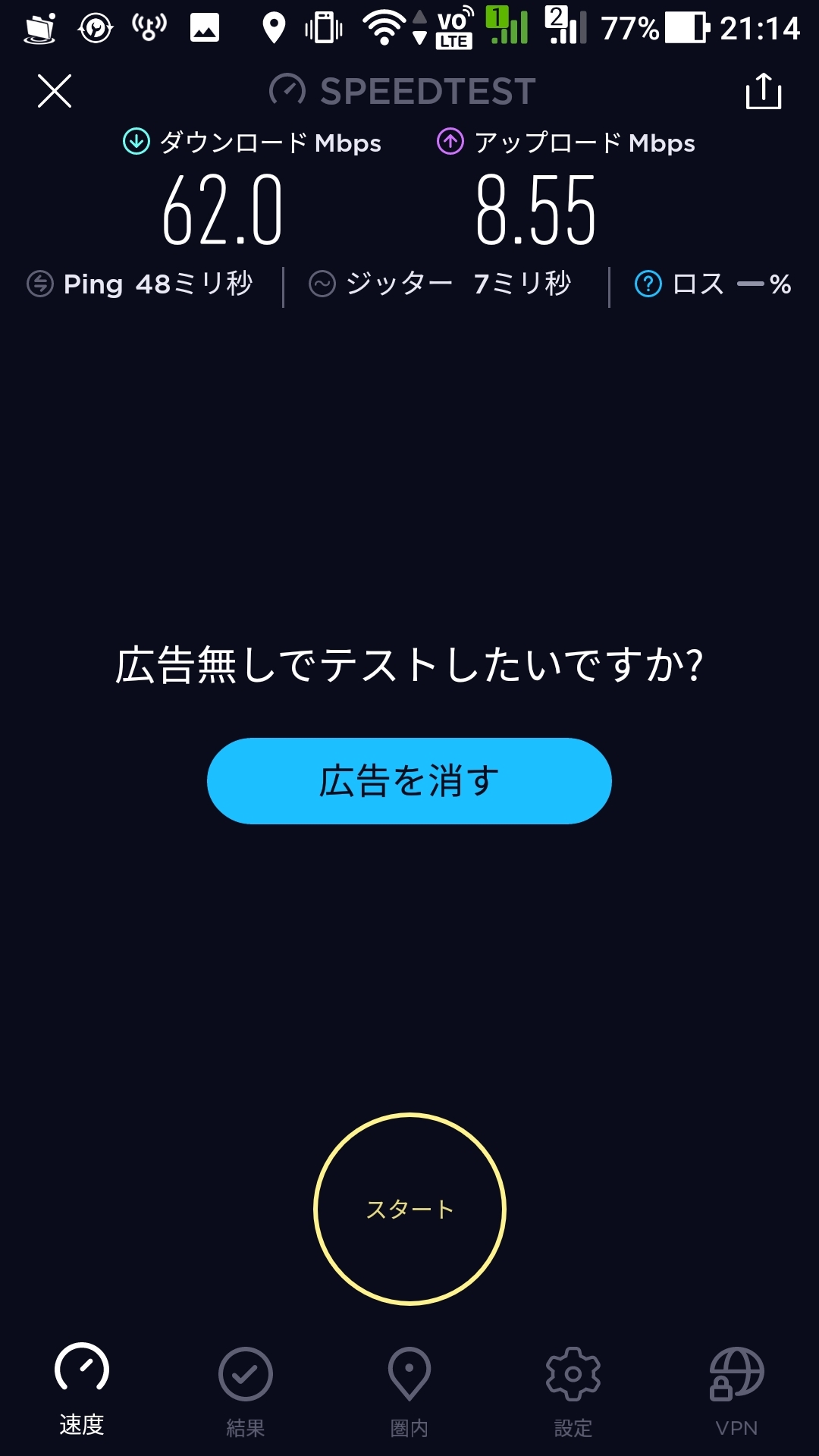
Task: Share the speed test result
Action: coord(763,91)
